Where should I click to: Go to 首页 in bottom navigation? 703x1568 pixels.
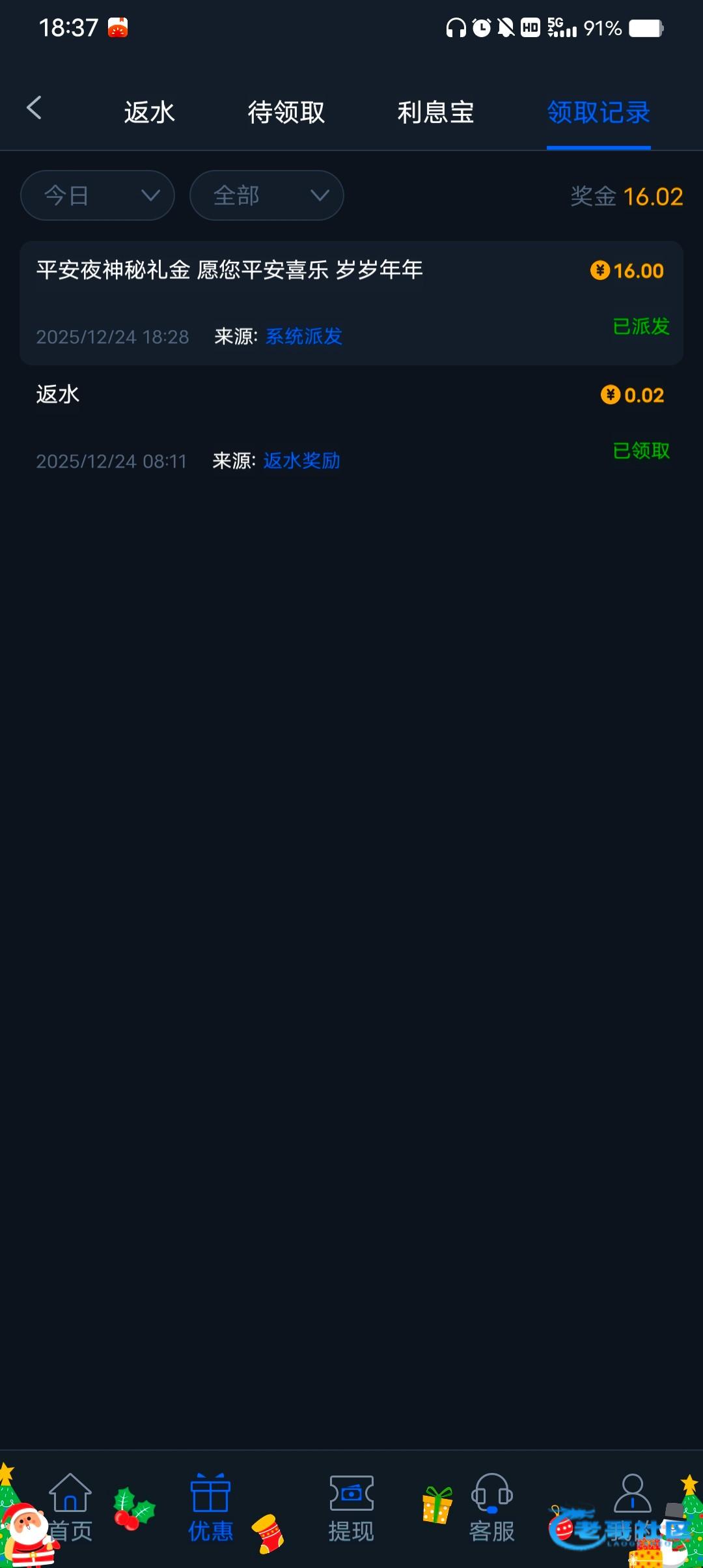coord(70,1507)
